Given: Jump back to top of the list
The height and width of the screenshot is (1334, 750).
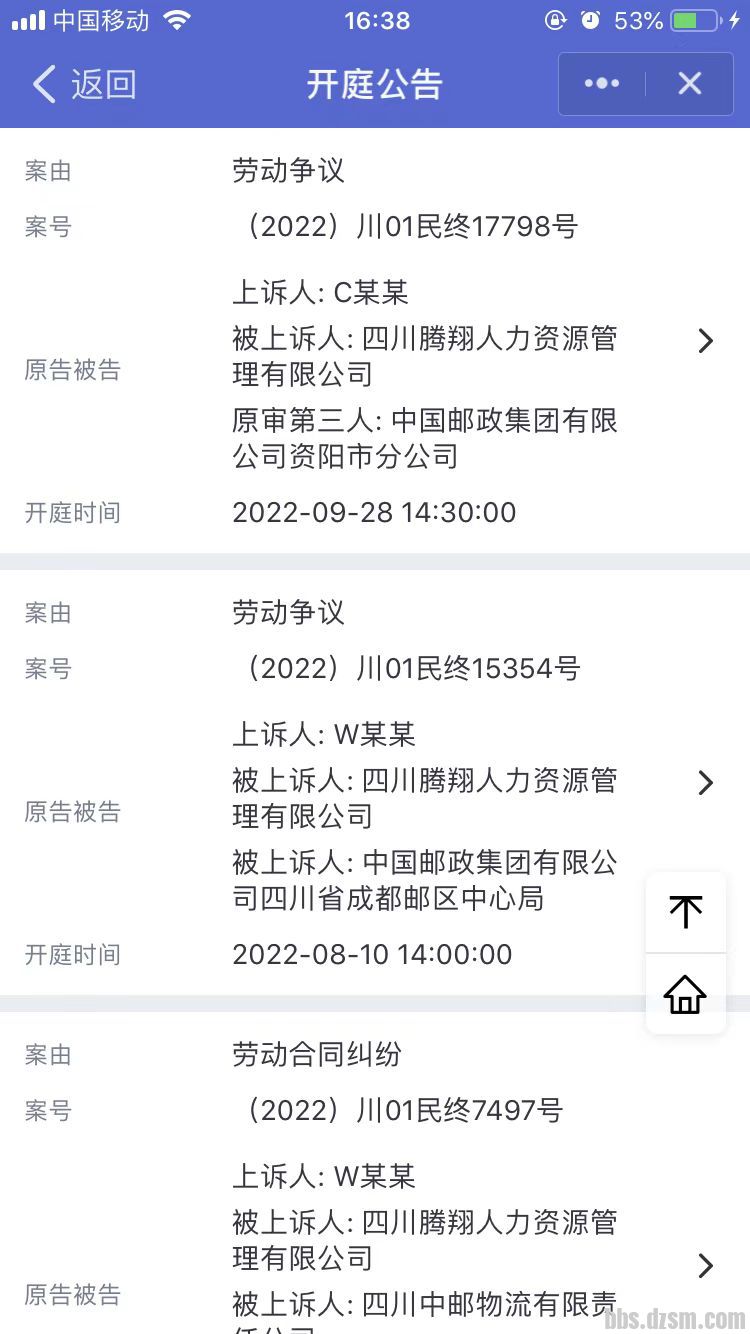Looking at the screenshot, I should coord(685,911).
